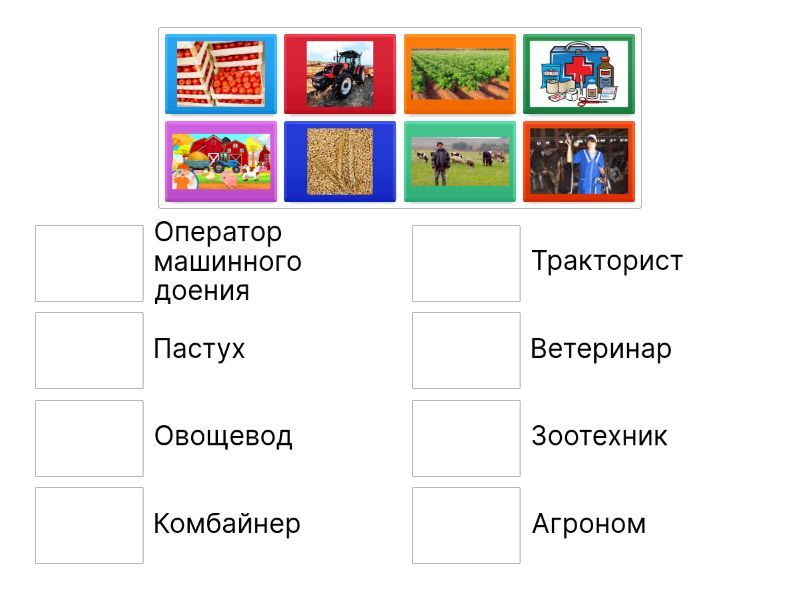Viewport: 800px width, 600px height.
Task: Tap the answer slot next to Зоотехник
Action: tap(466, 438)
